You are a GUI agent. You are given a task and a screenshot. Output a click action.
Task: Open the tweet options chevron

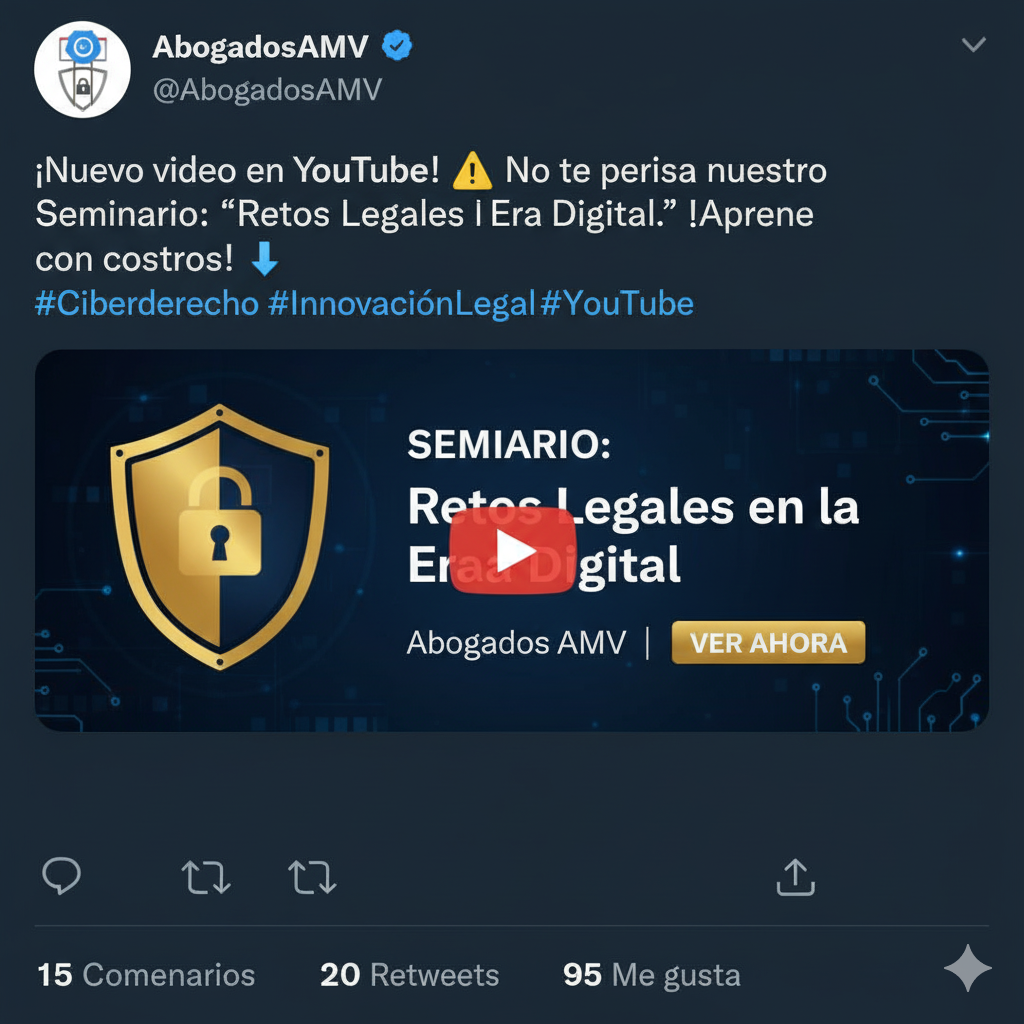(x=973, y=45)
